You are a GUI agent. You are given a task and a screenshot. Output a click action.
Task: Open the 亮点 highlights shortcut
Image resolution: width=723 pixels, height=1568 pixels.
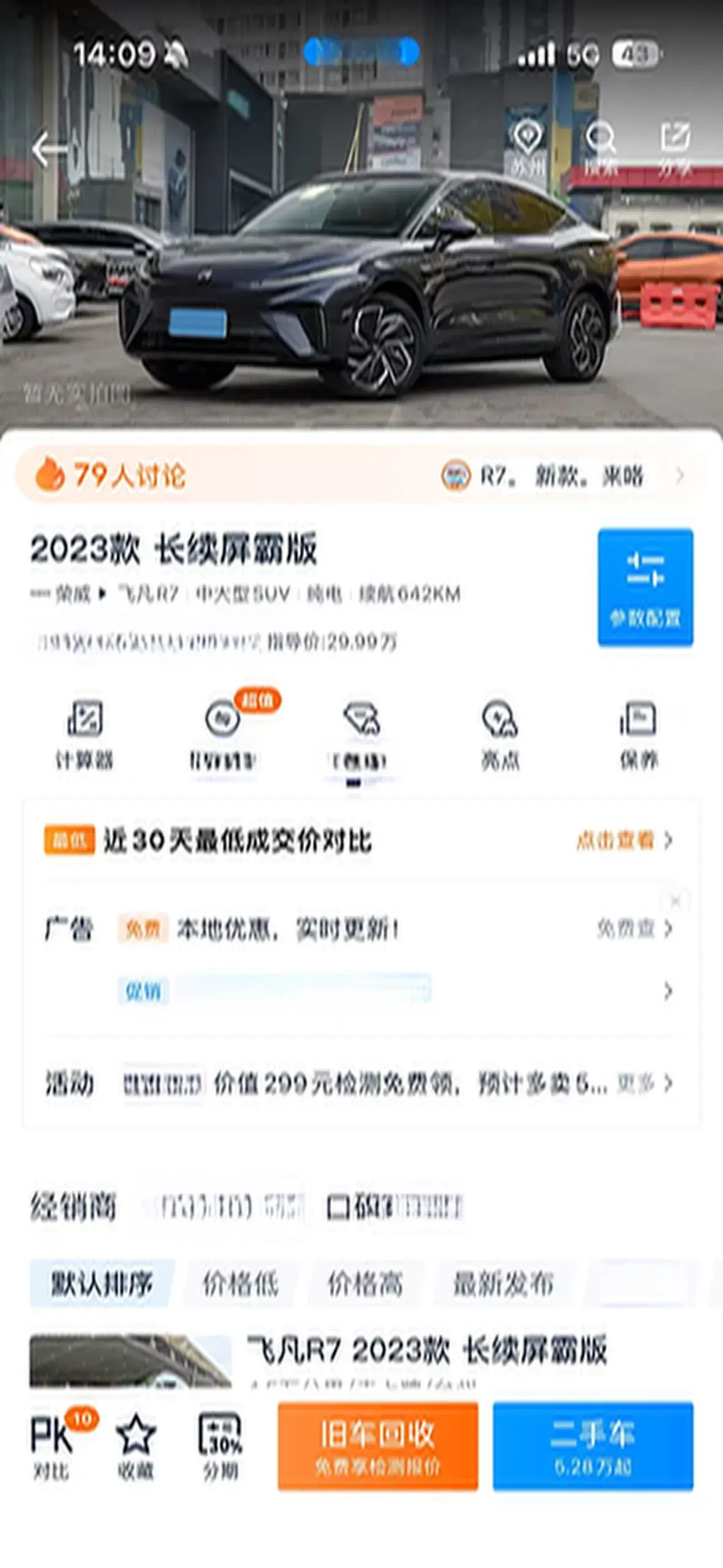click(500, 734)
